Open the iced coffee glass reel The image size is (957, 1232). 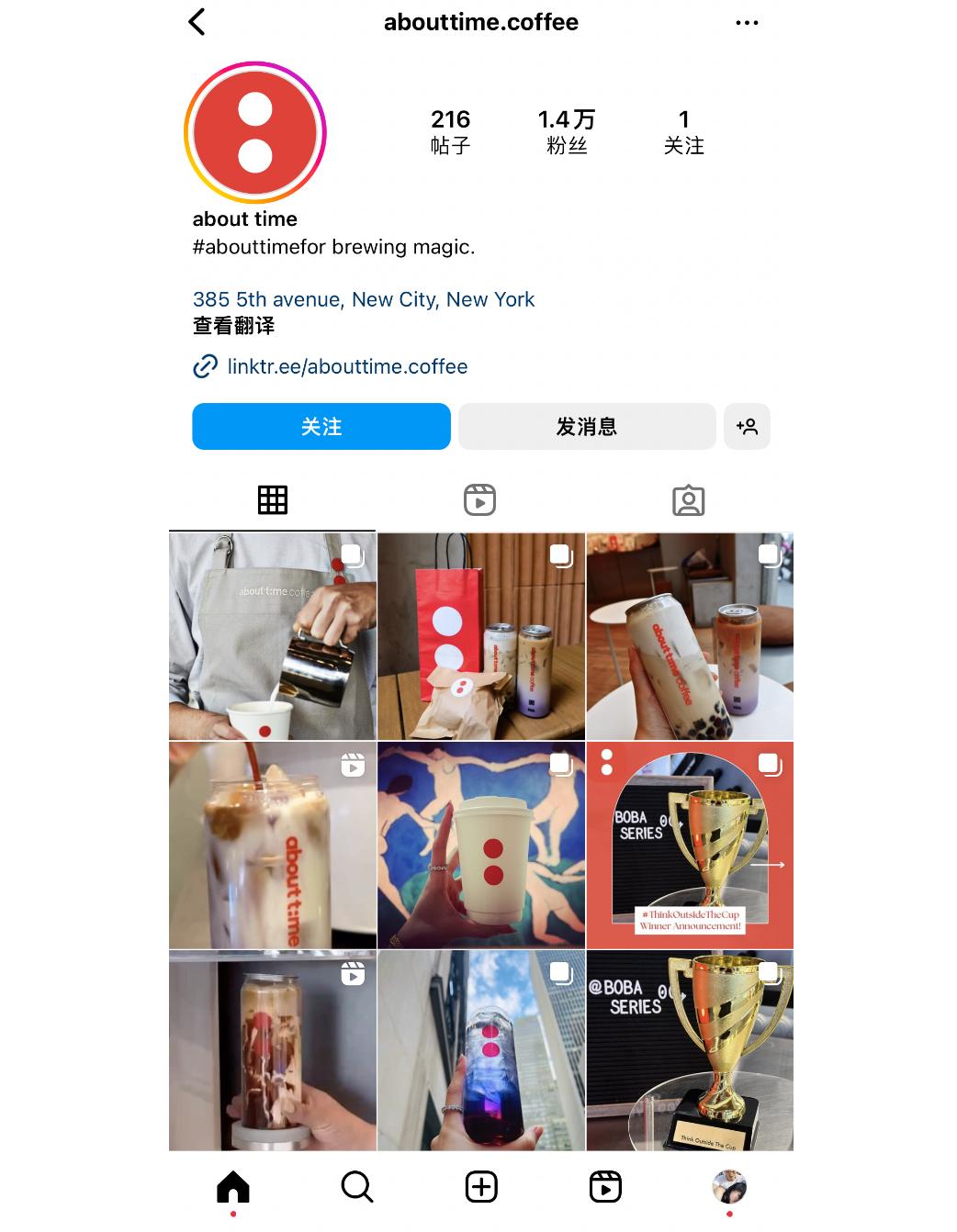pyautogui.click(x=272, y=845)
